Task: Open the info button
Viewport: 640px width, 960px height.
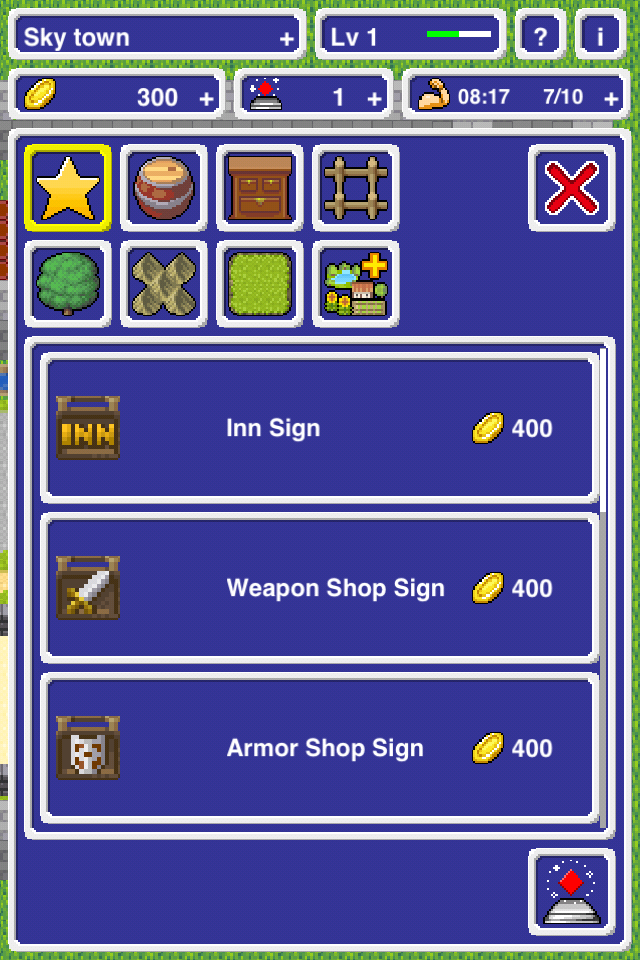Action: [600, 37]
